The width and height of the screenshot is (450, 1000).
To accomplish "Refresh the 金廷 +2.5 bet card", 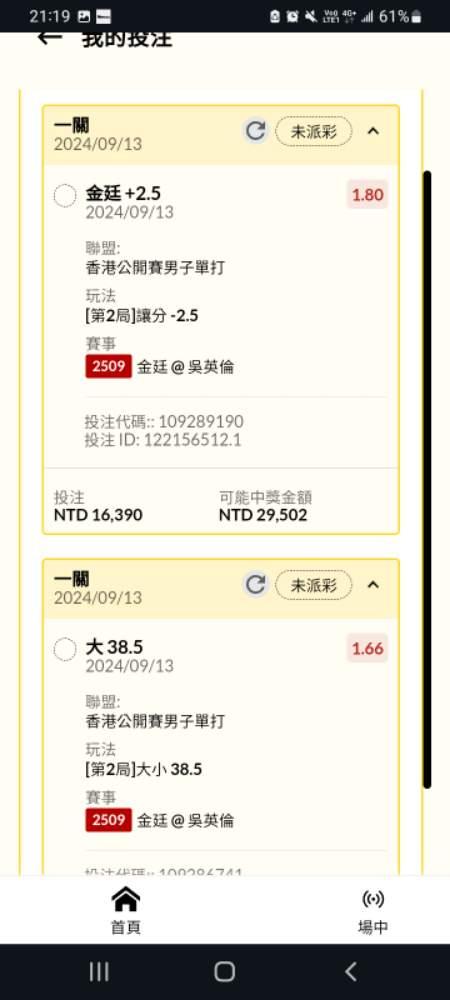I will 256,131.
